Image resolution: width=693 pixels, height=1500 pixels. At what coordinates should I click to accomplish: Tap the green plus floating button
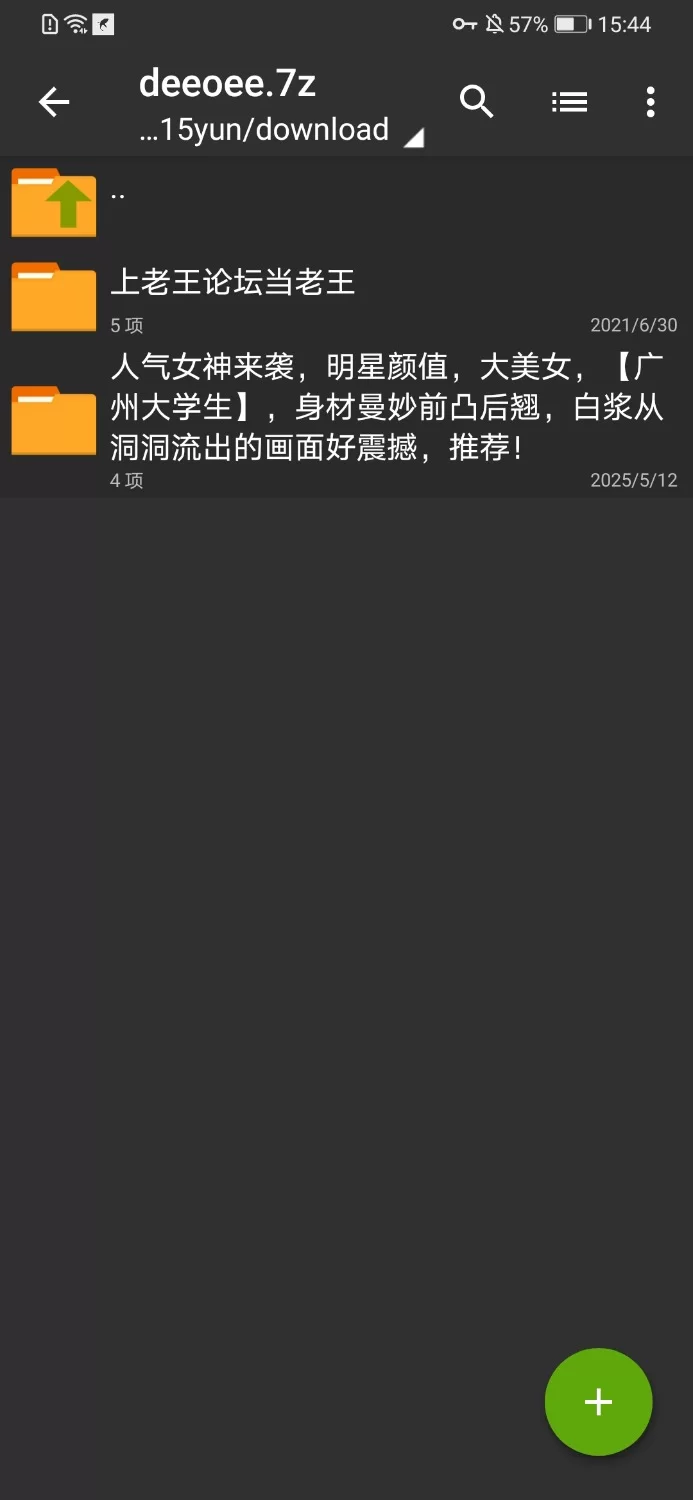(598, 1401)
